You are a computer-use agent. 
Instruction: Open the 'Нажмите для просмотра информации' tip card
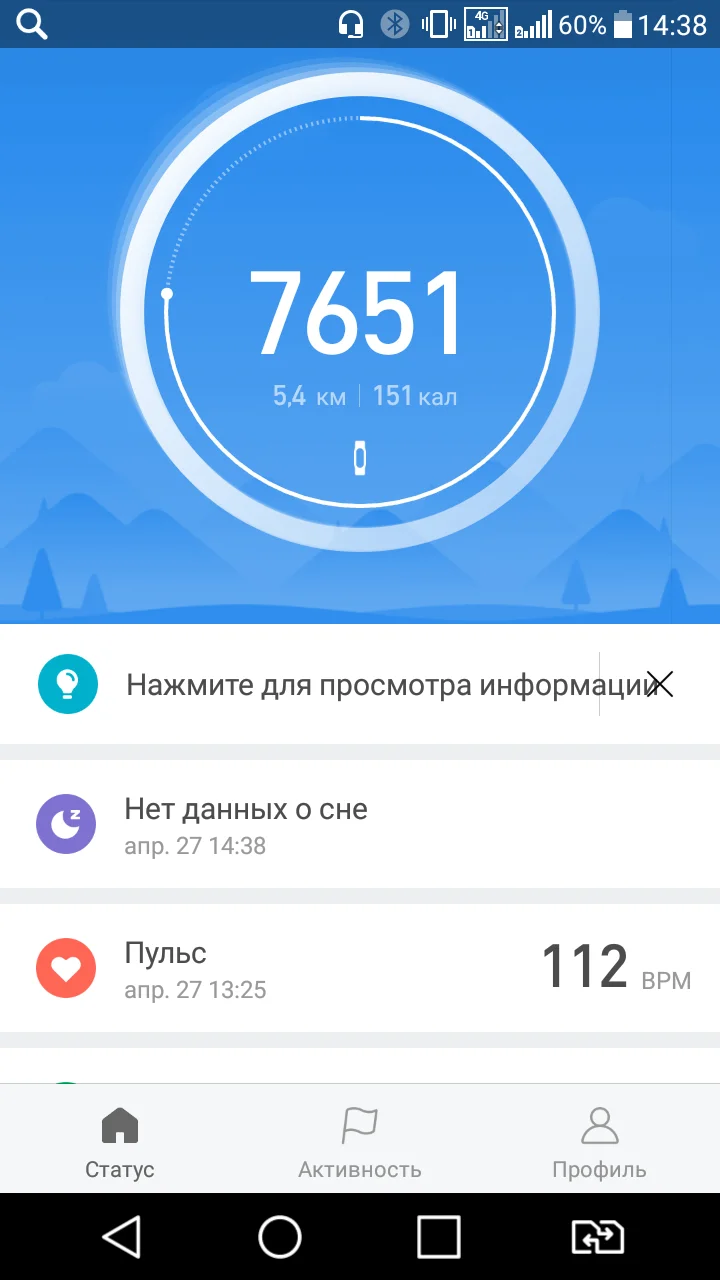[360, 684]
